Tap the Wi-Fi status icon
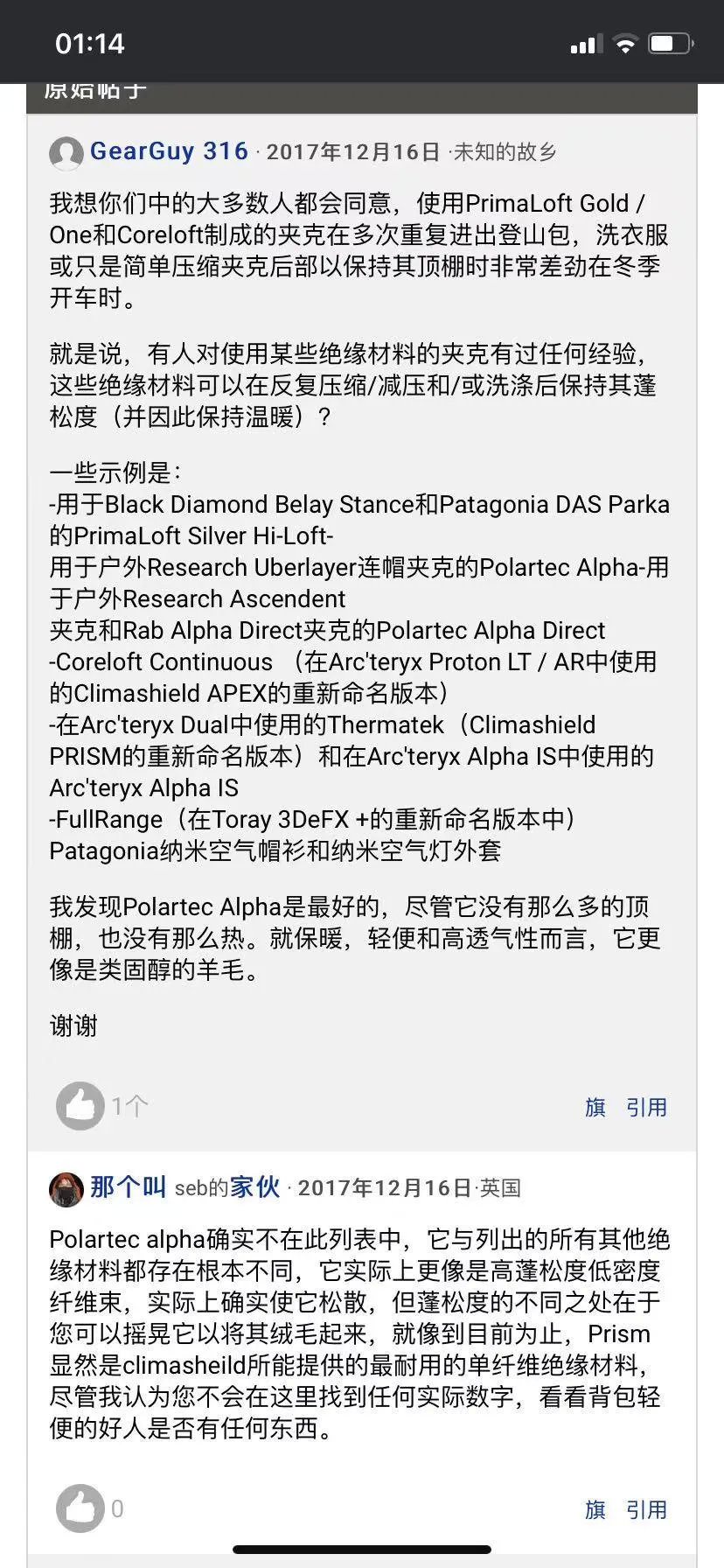 (626, 42)
